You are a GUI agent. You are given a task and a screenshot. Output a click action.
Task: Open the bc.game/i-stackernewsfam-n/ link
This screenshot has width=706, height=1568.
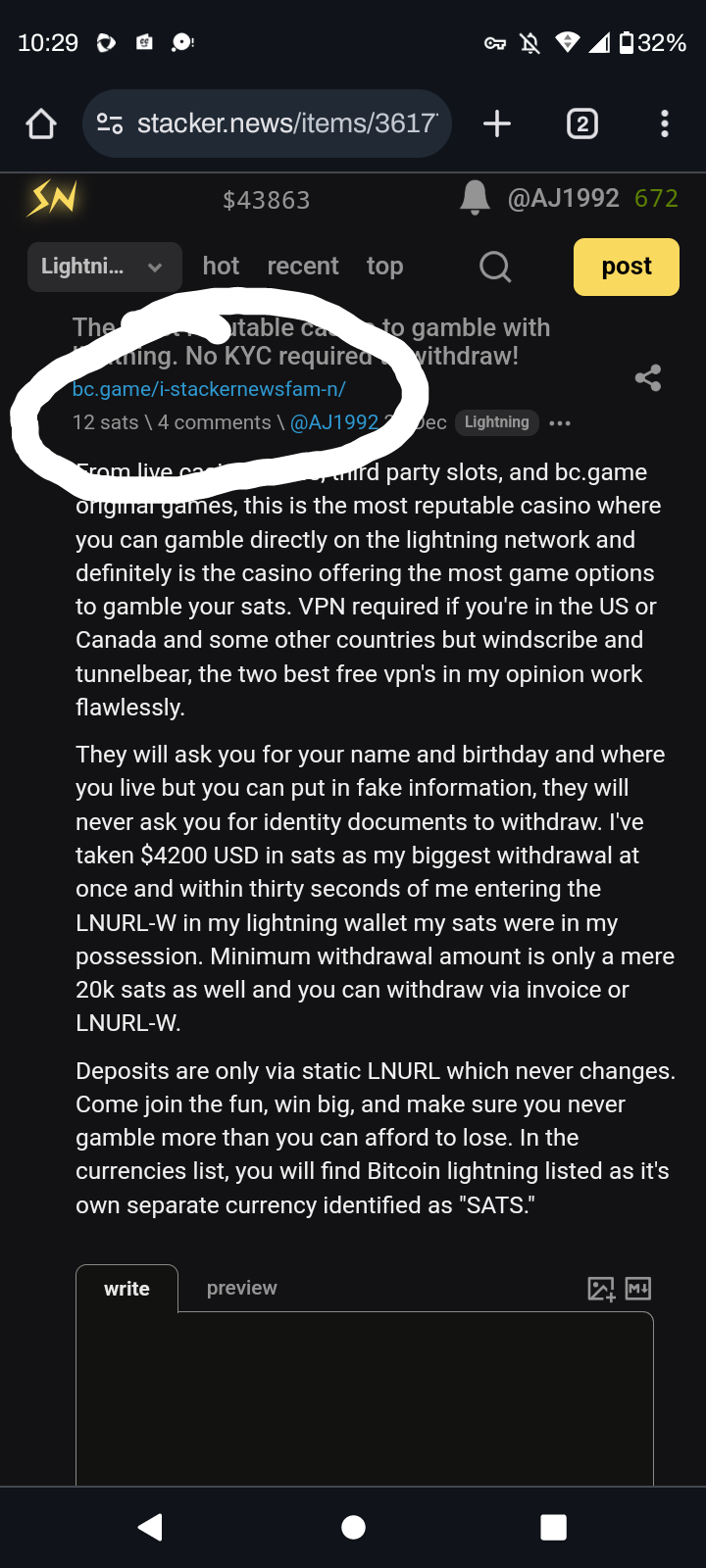point(209,389)
